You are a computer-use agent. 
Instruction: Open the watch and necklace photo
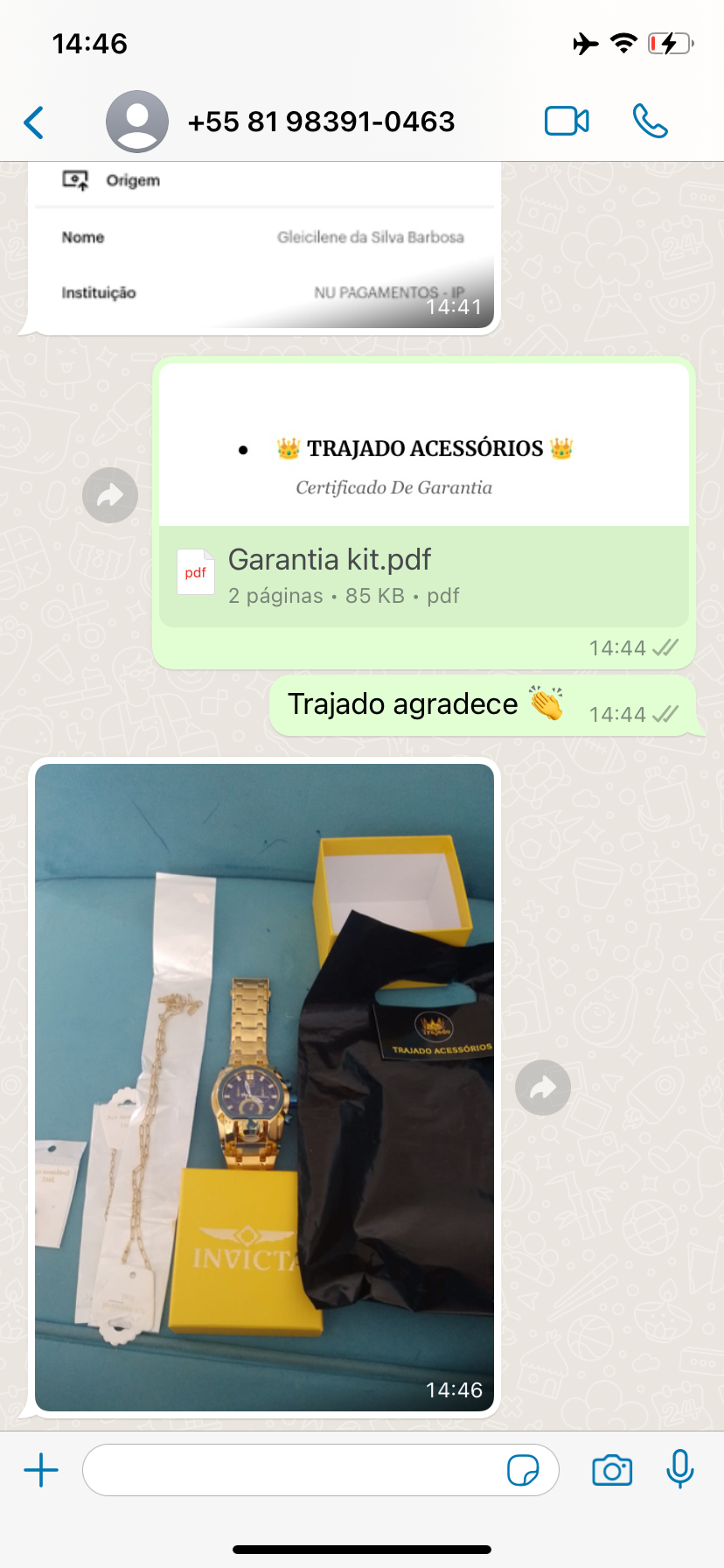264,1085
